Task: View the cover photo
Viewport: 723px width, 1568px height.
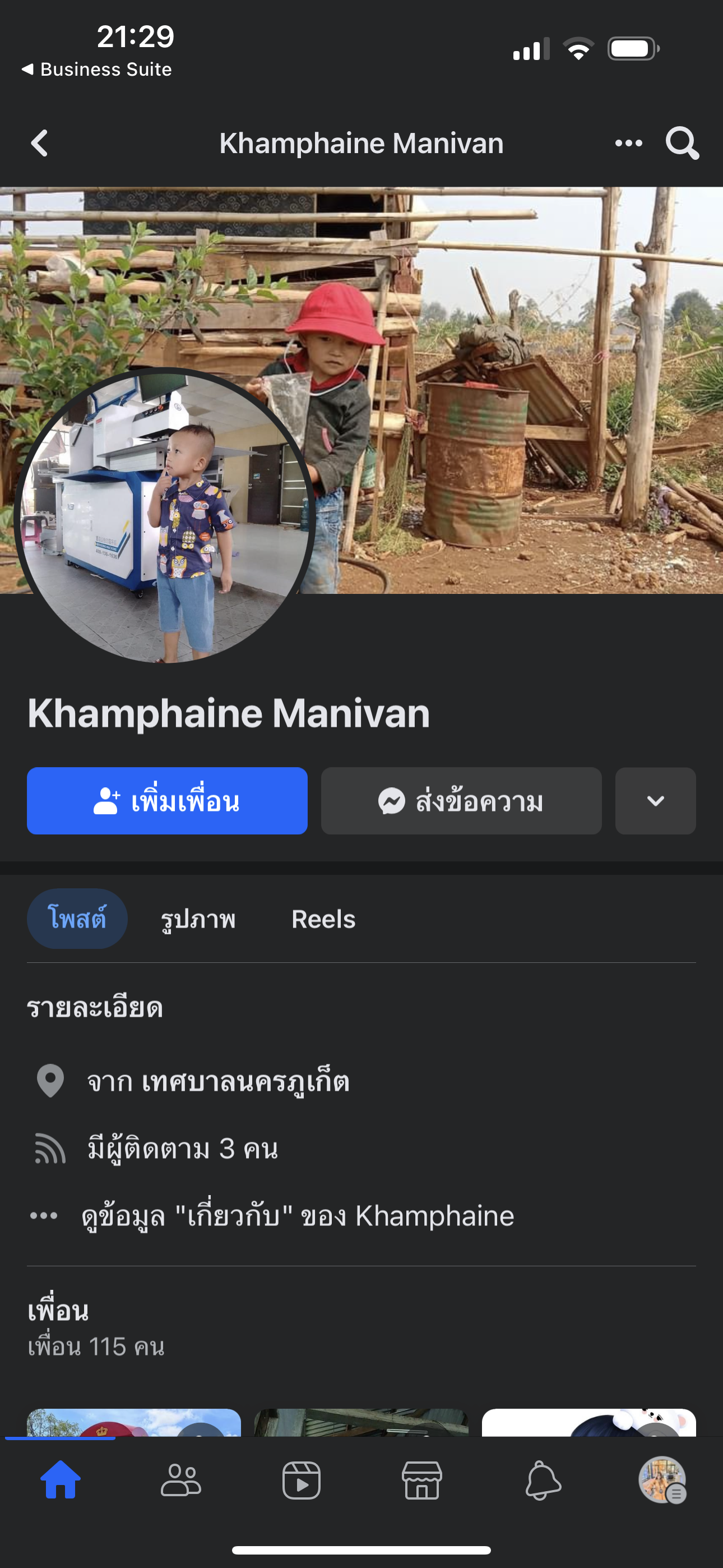Action: pyautogui.click(x=517, y=365)
